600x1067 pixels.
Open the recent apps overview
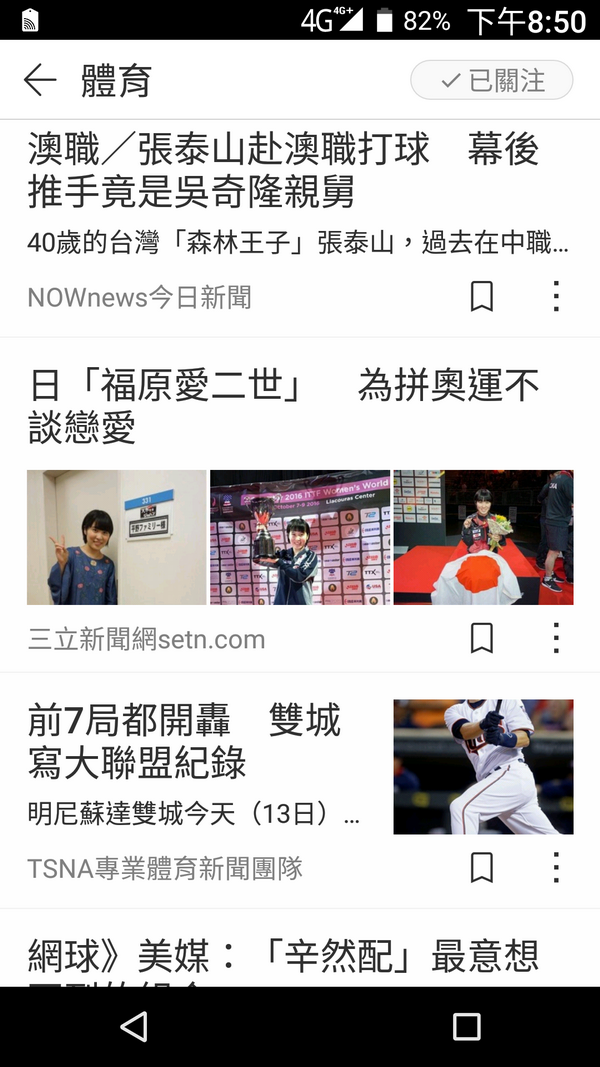[x=466, y=1026]
